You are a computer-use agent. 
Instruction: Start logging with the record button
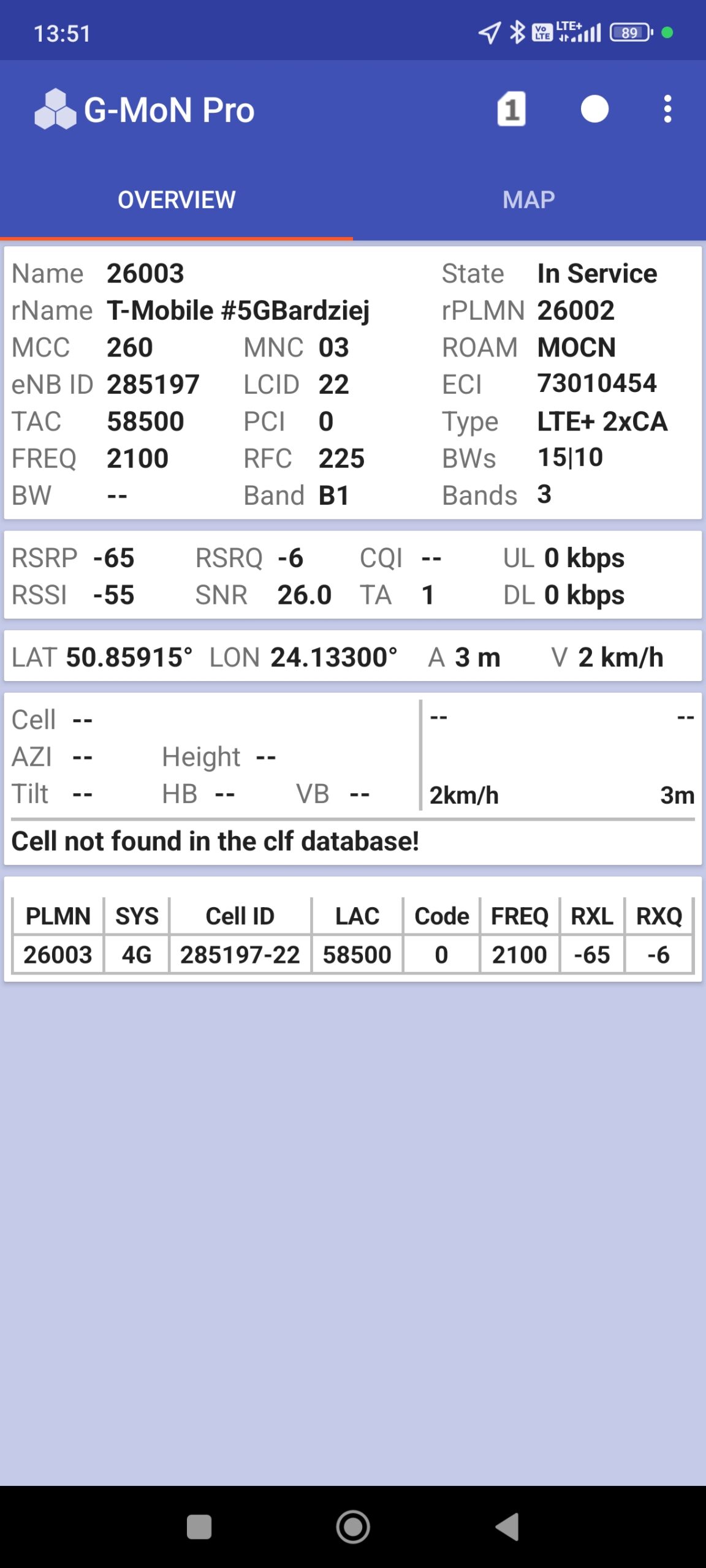click(594, 110)
